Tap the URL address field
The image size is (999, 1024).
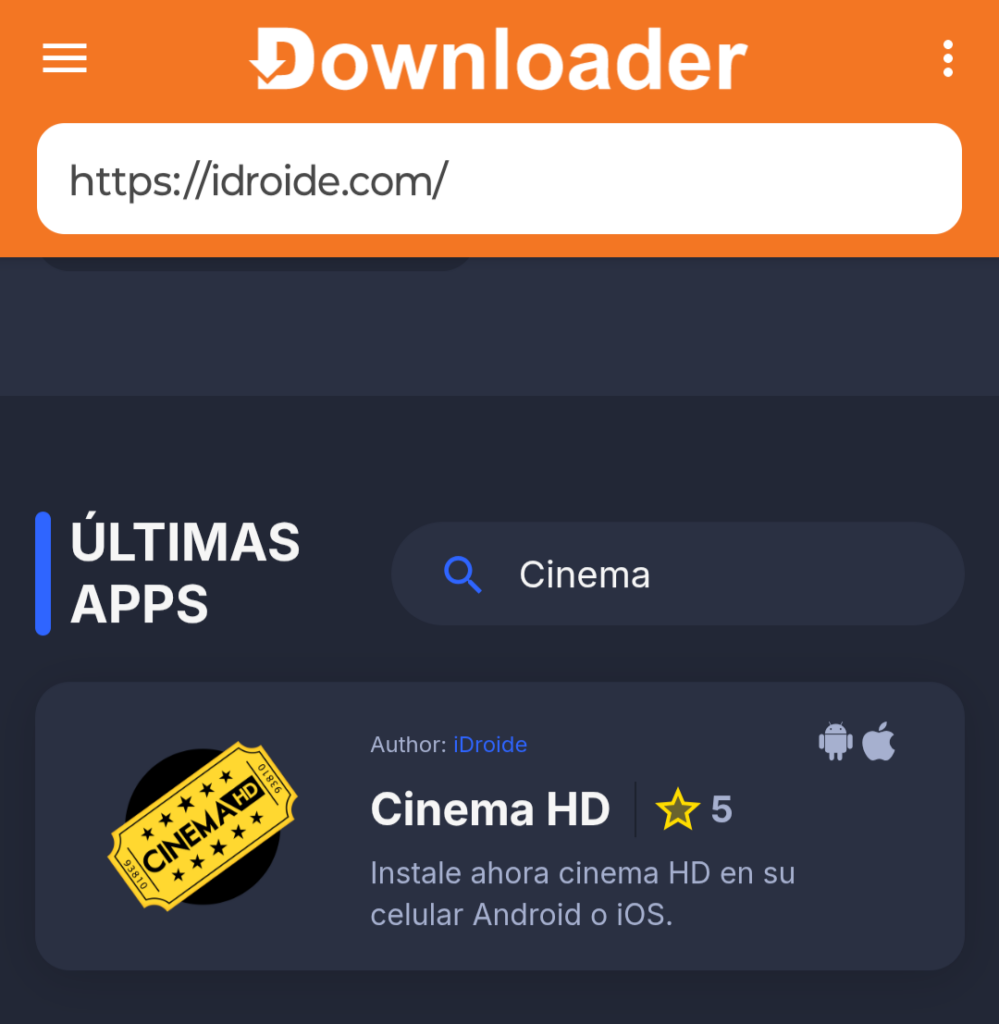pos(499,179)
